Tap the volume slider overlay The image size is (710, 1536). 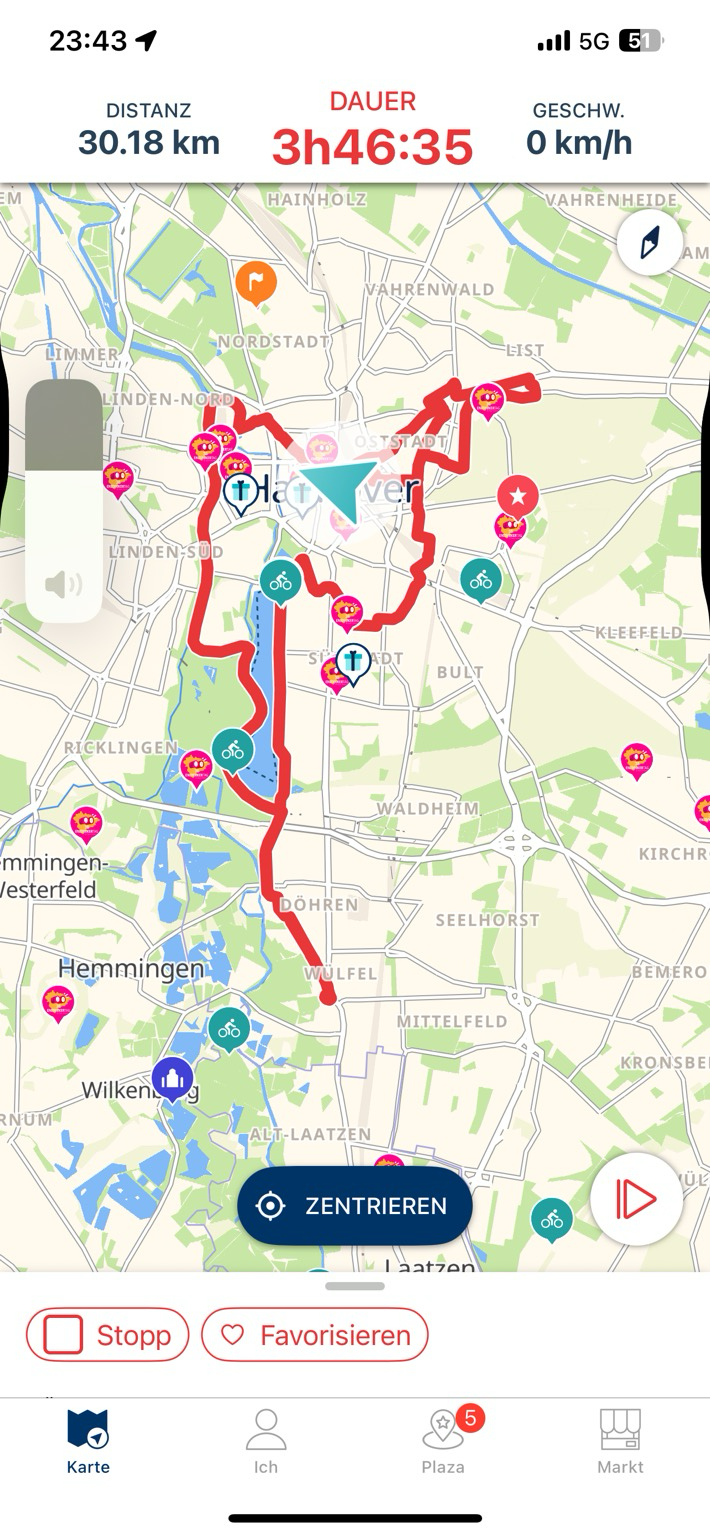[x=64, y=500]
